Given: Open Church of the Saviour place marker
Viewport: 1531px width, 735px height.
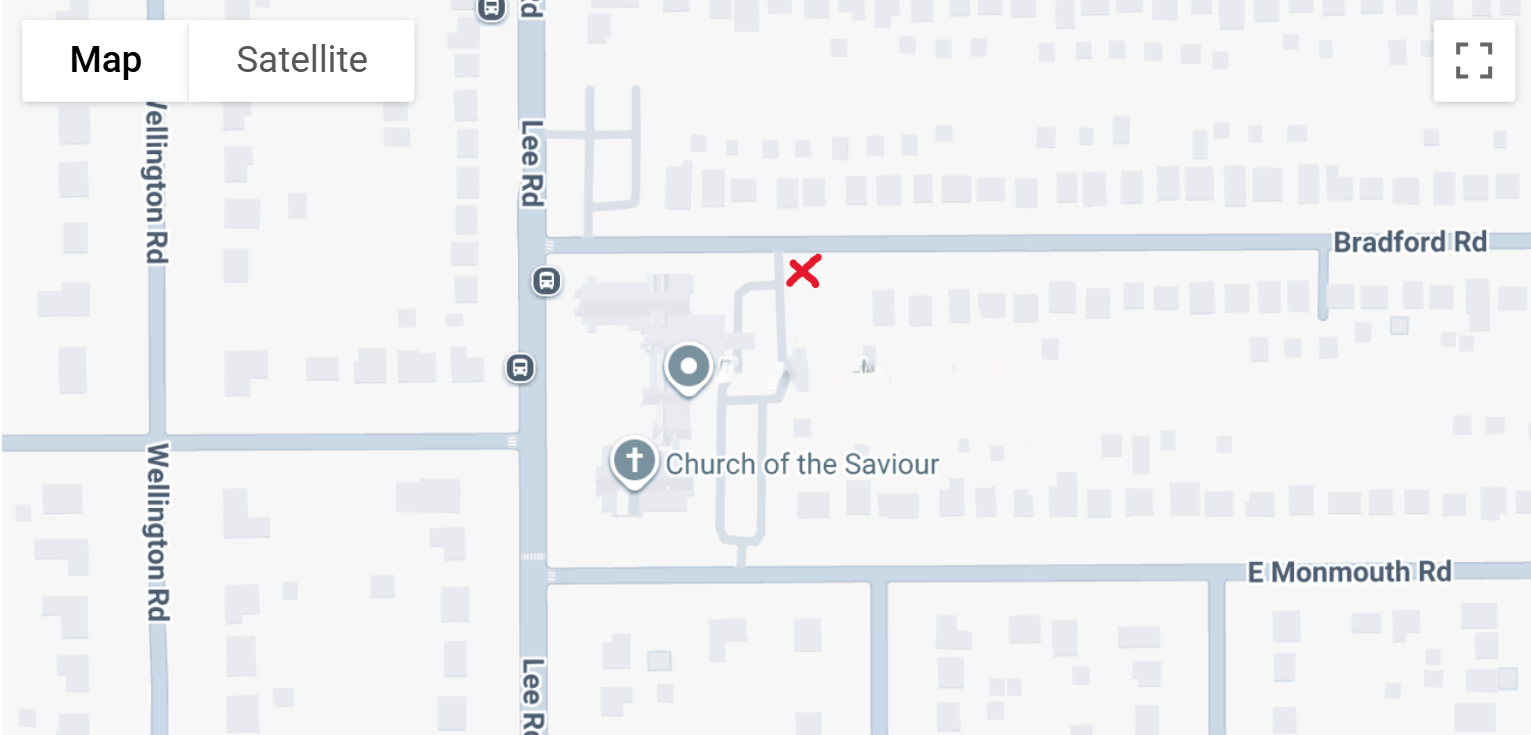Looking at the screenshot, I should tap(634, 462).
